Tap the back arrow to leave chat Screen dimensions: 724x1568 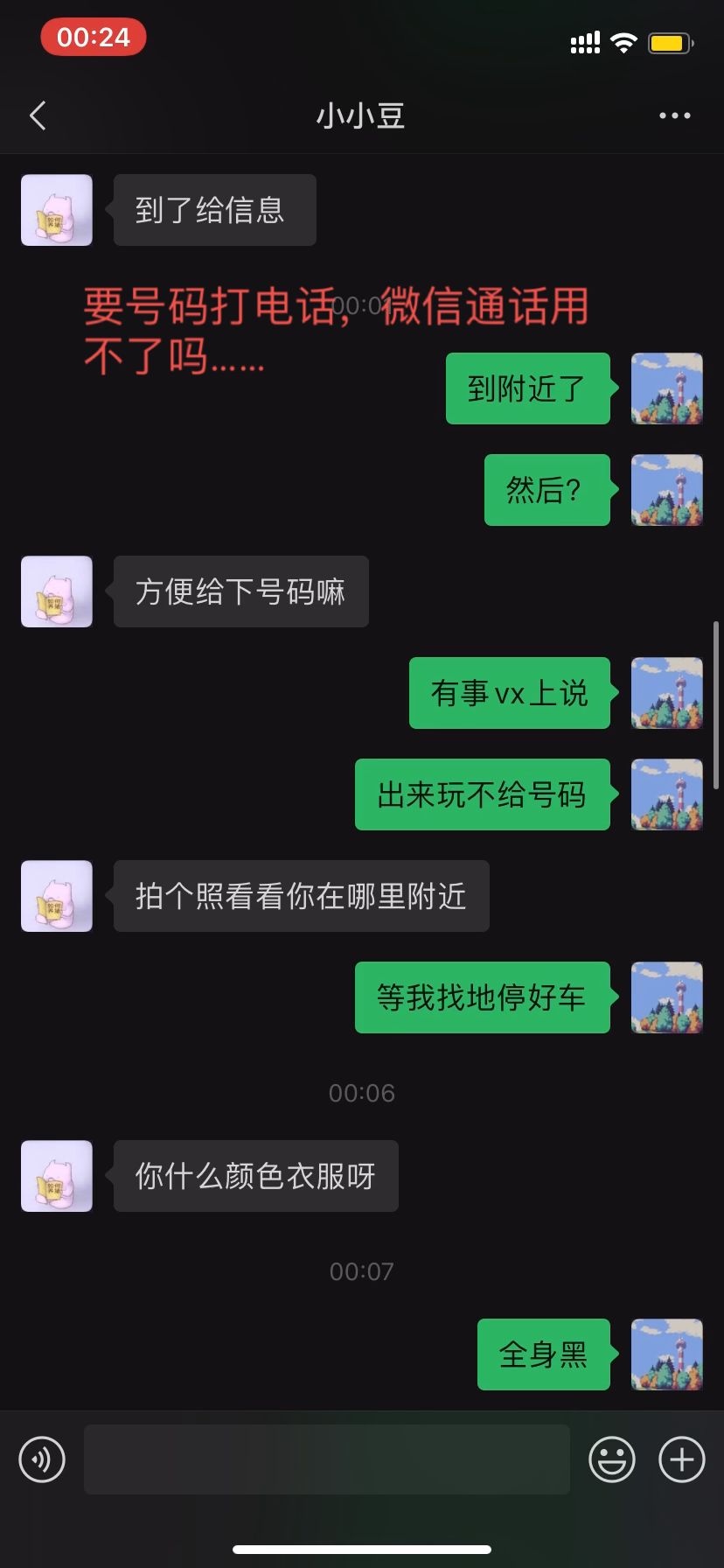[x=37, y=115]
